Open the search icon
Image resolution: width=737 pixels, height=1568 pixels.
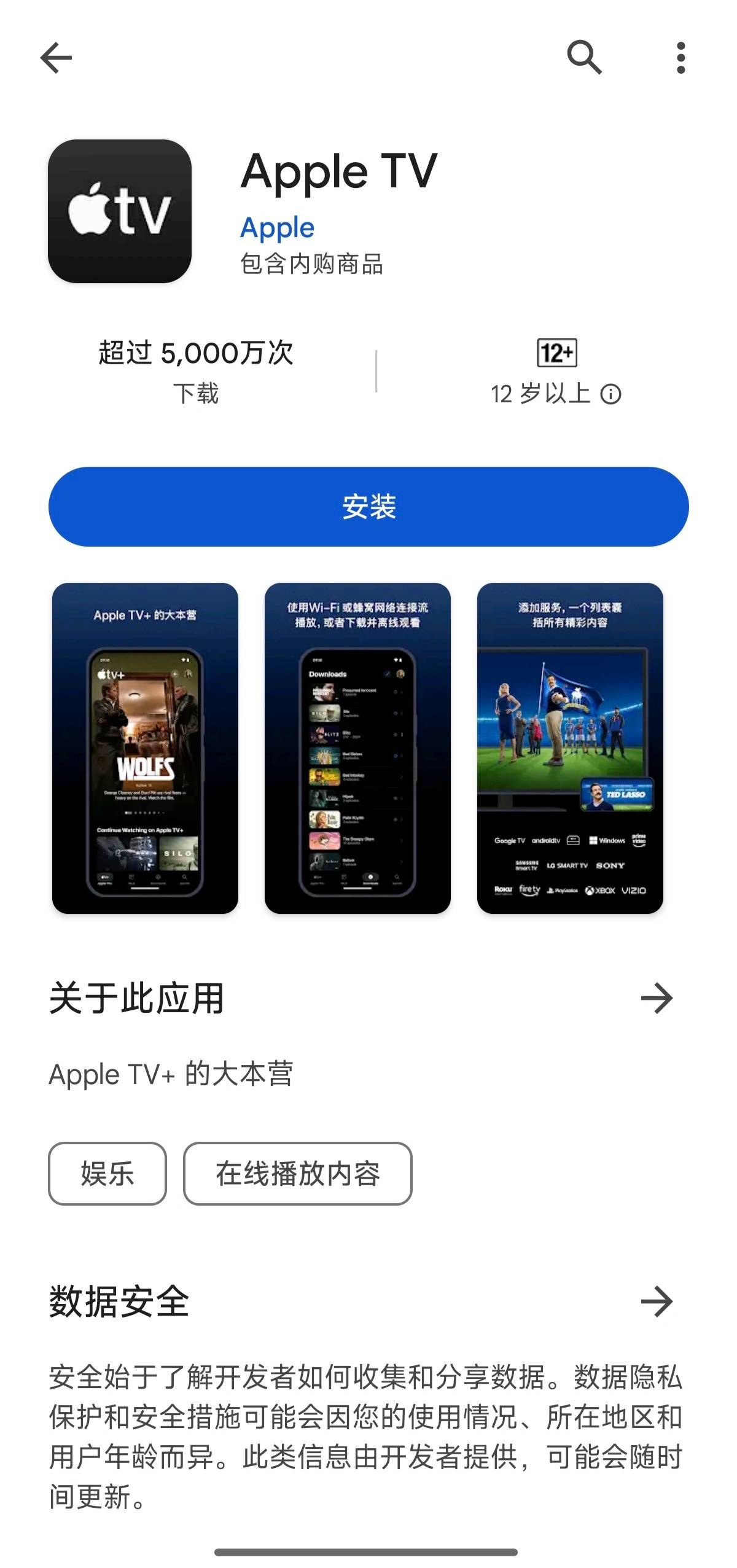tap(584, 57)
